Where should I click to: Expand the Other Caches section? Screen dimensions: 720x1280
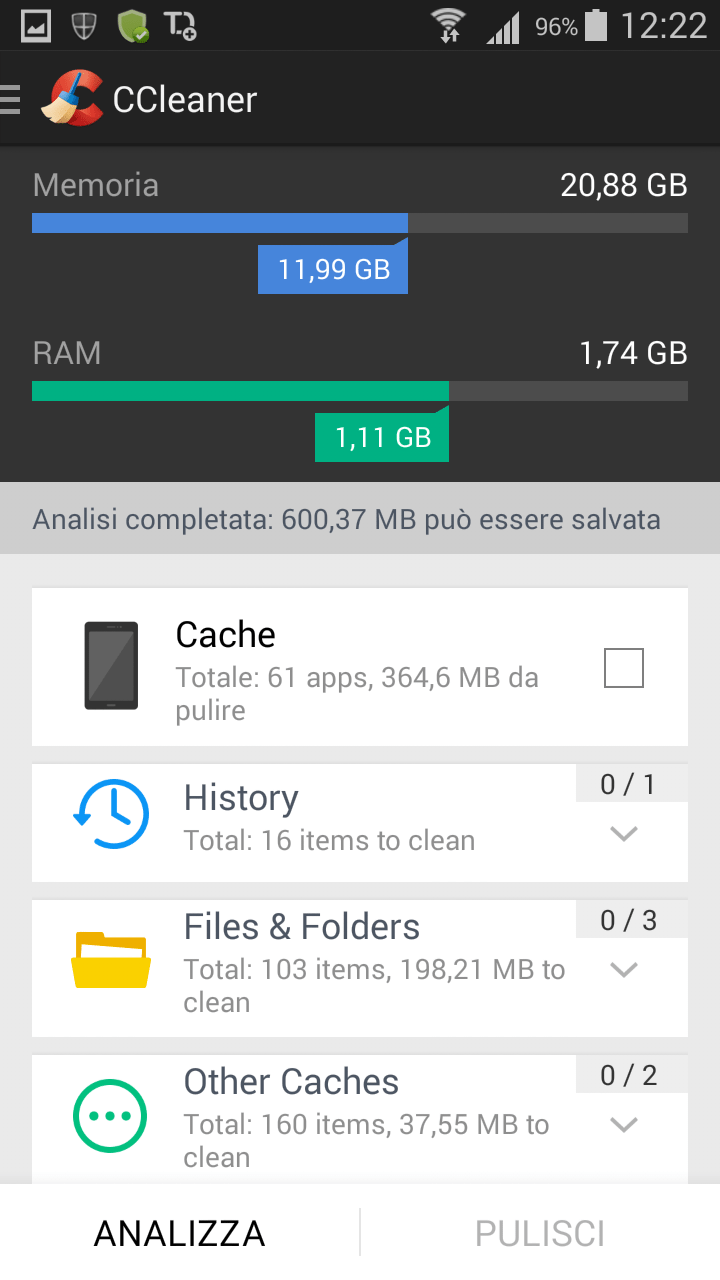pos(623,1125)
